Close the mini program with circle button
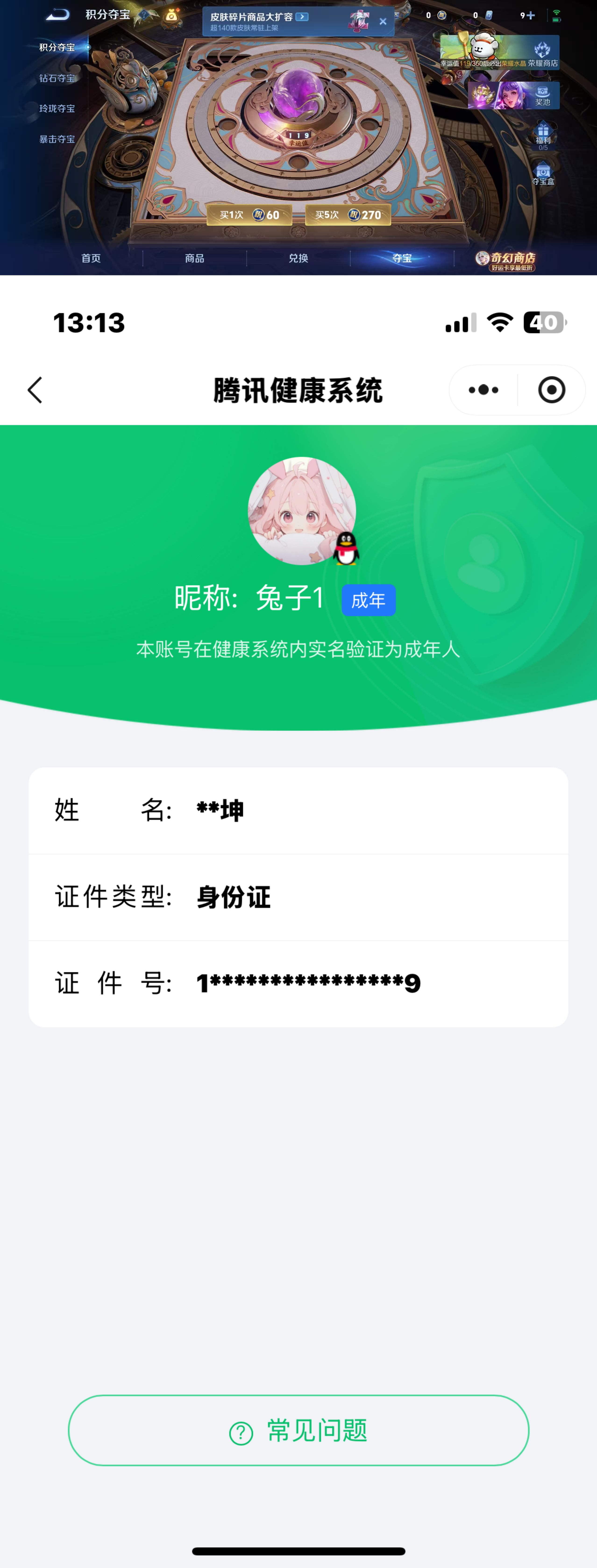 [x=551, y=390]
